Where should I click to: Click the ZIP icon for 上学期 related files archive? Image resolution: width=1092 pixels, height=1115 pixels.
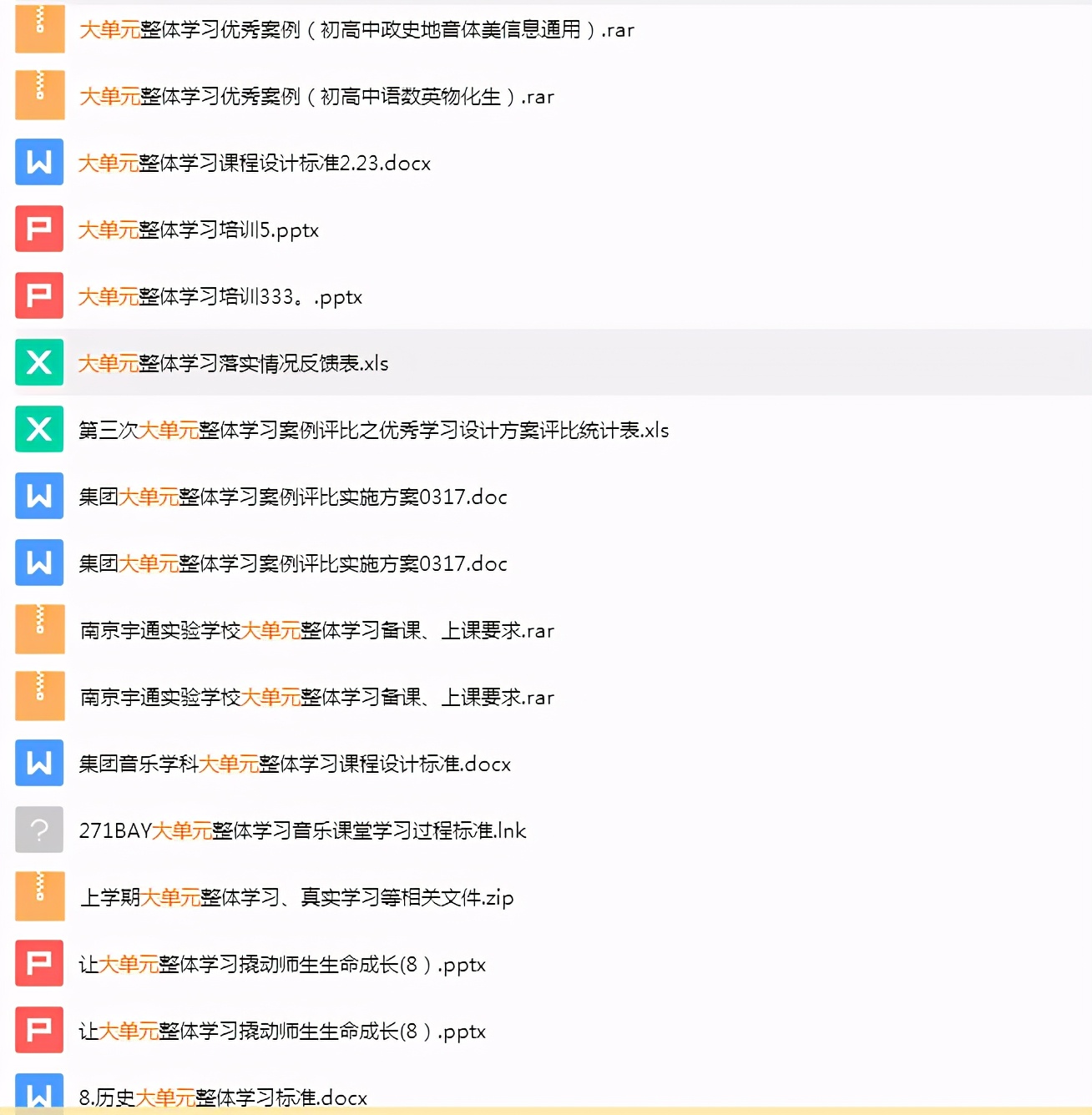[x=39, y=896]
